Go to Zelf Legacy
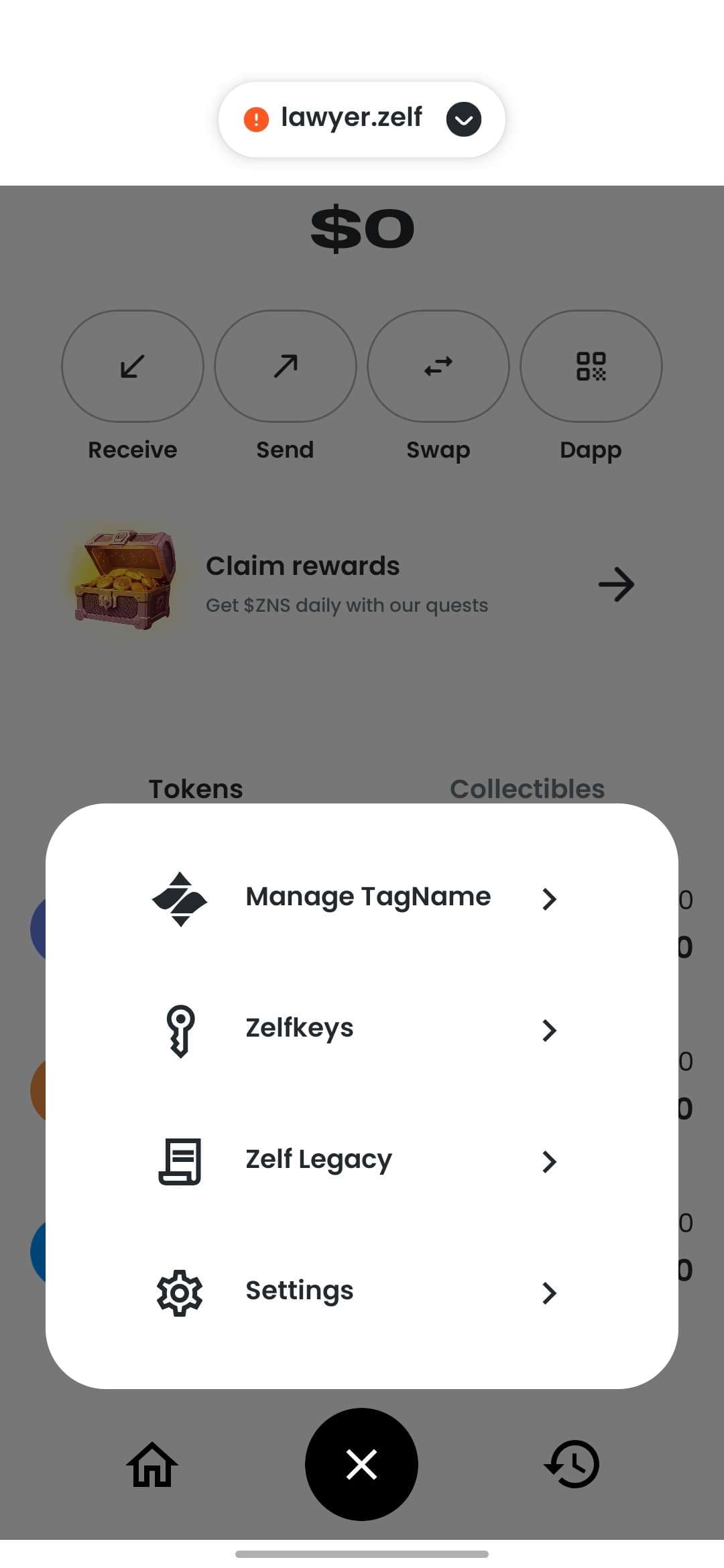The height and width of the screenshot is (1568, 724). pyautogui.click(x=362, y=1161)
